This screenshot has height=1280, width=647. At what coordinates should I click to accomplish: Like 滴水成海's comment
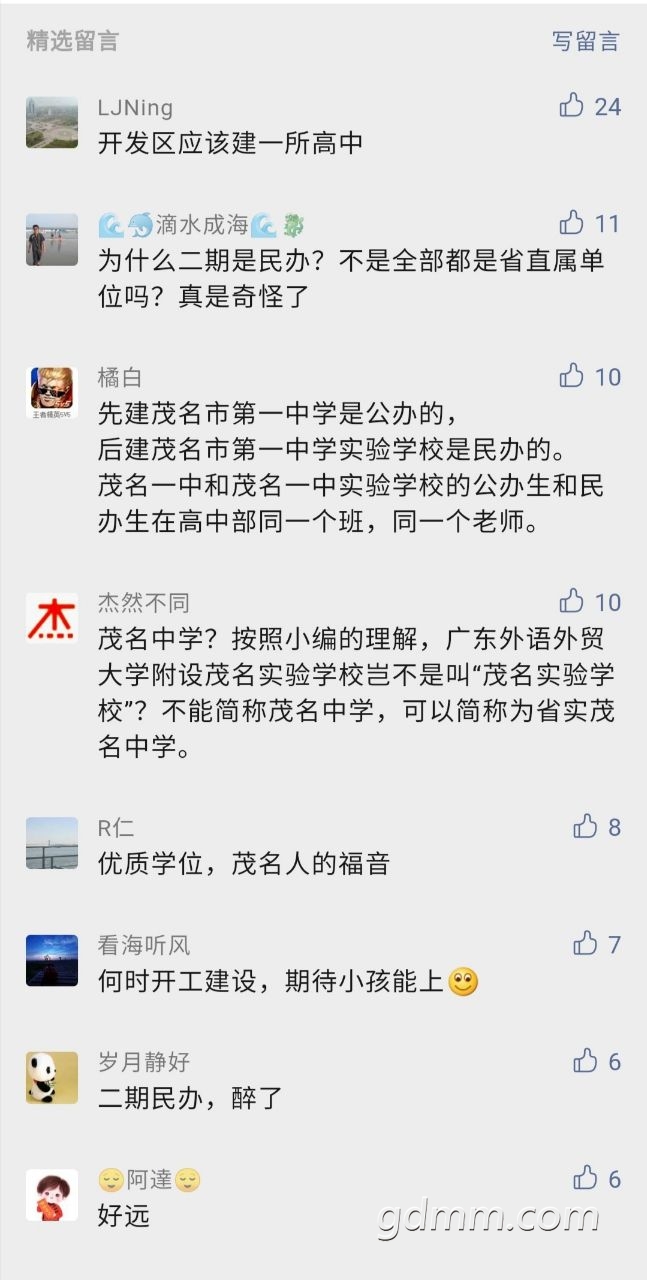tap(572, 223)
